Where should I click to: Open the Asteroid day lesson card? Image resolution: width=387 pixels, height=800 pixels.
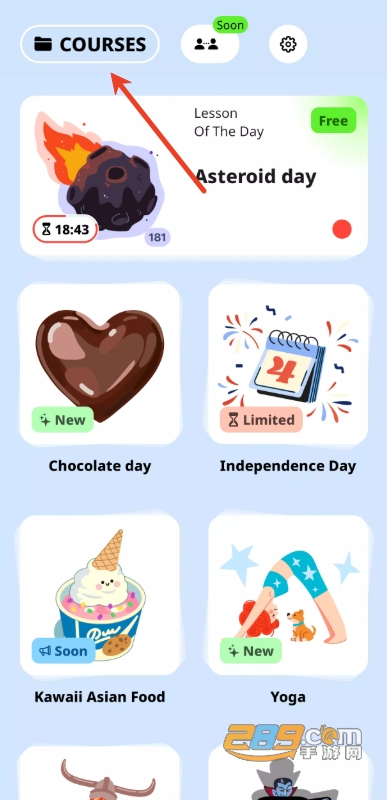(194, 176)
